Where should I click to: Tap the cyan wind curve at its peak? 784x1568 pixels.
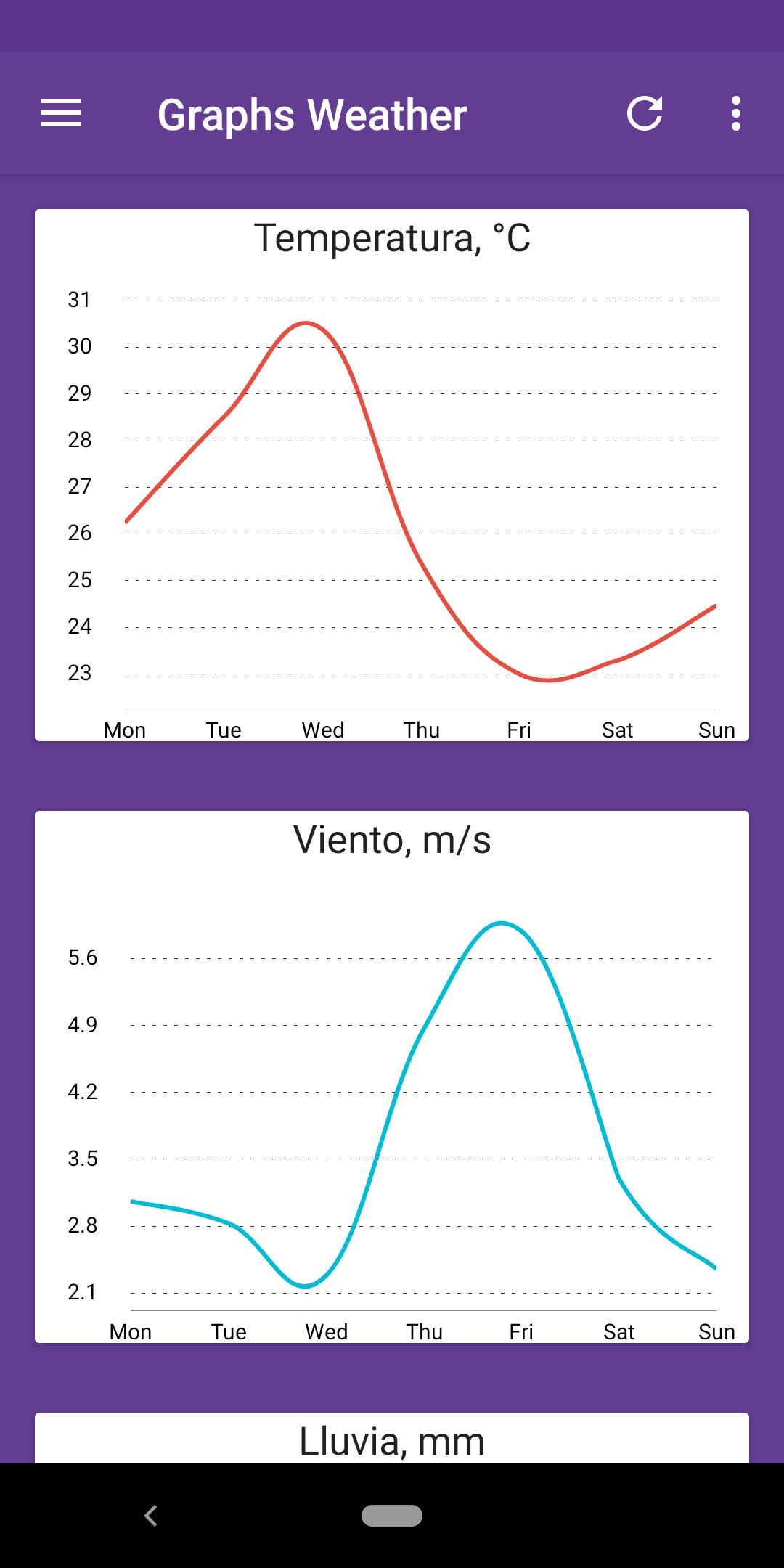pos(502,923)
